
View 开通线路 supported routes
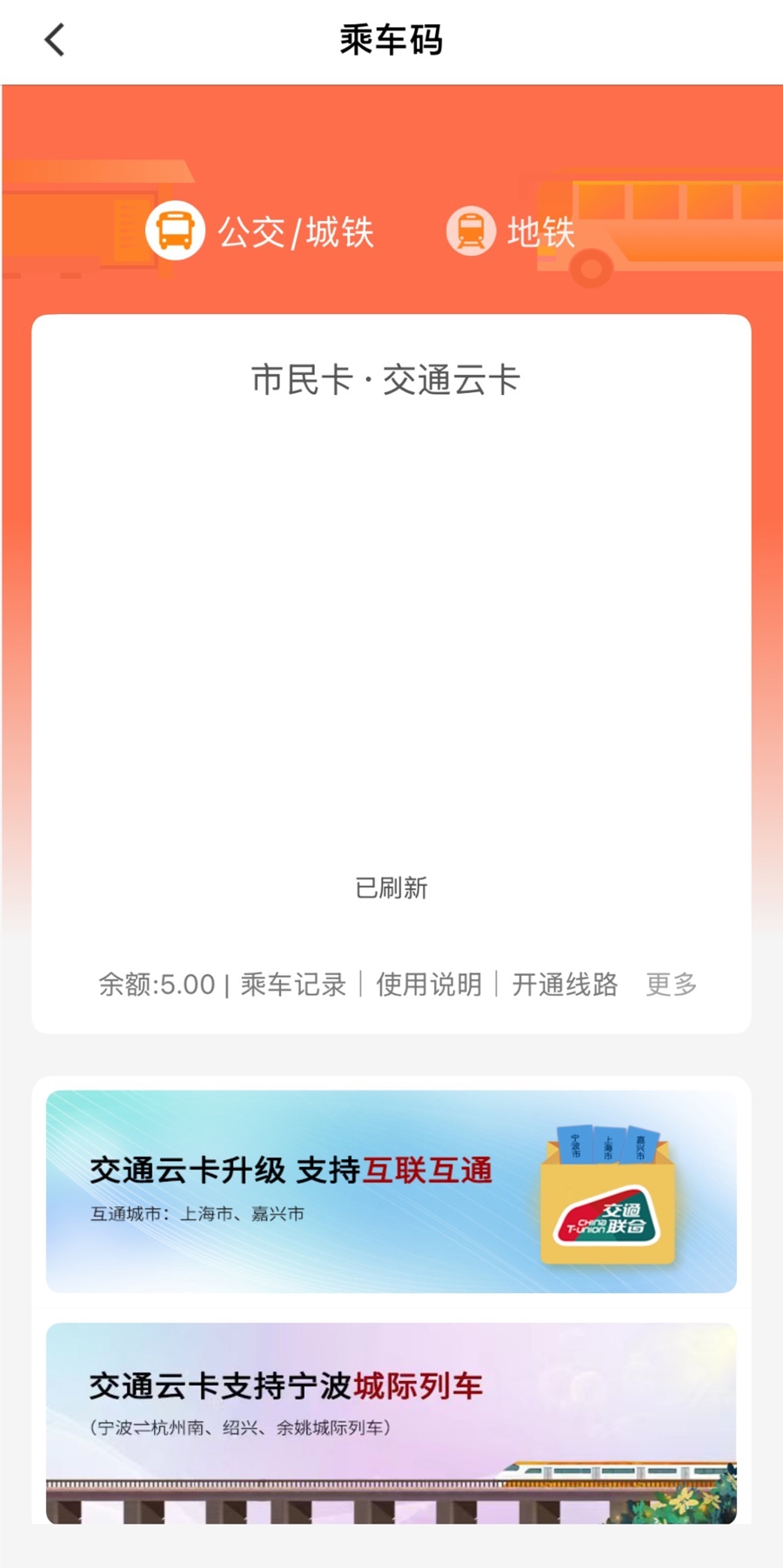pos(565,984)
